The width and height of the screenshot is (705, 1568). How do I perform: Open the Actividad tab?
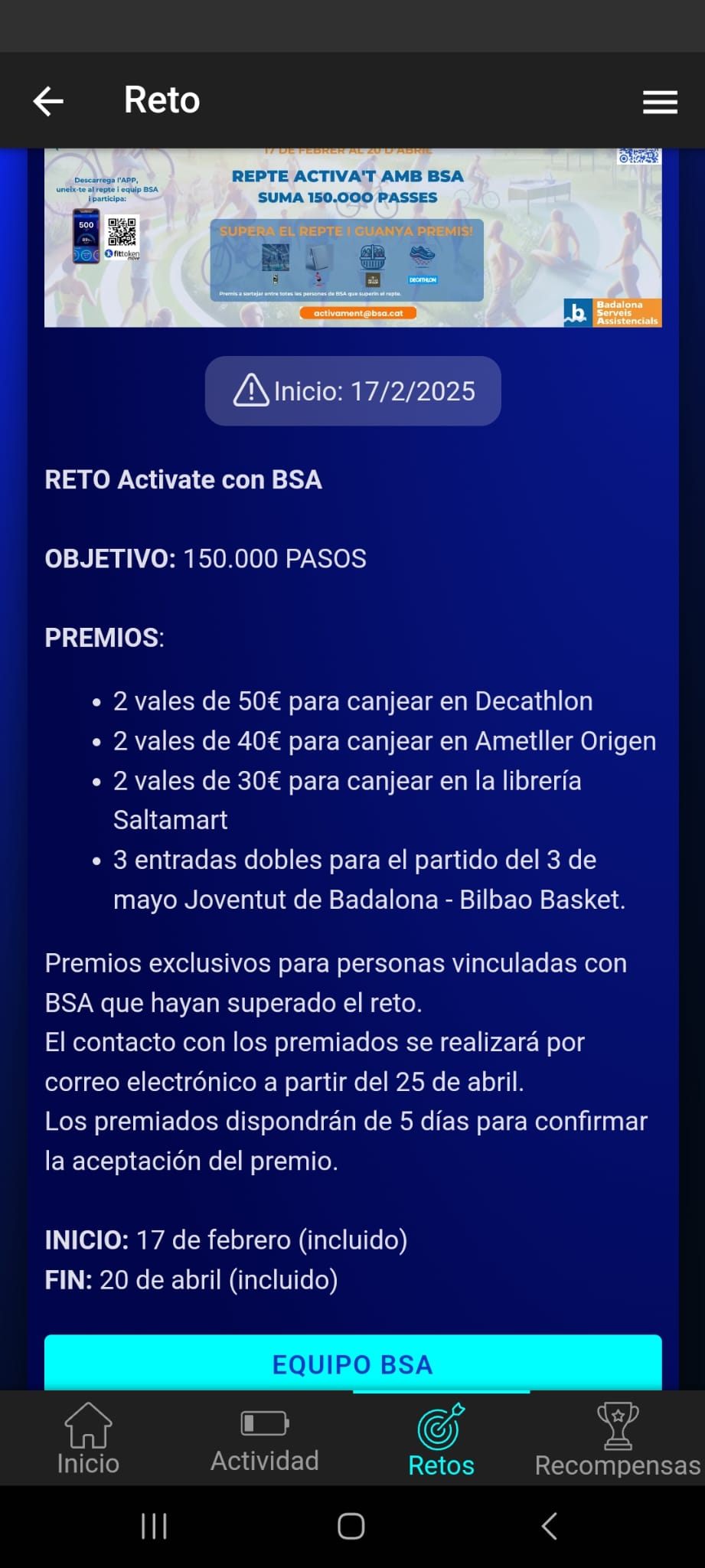pos(265,1439)
